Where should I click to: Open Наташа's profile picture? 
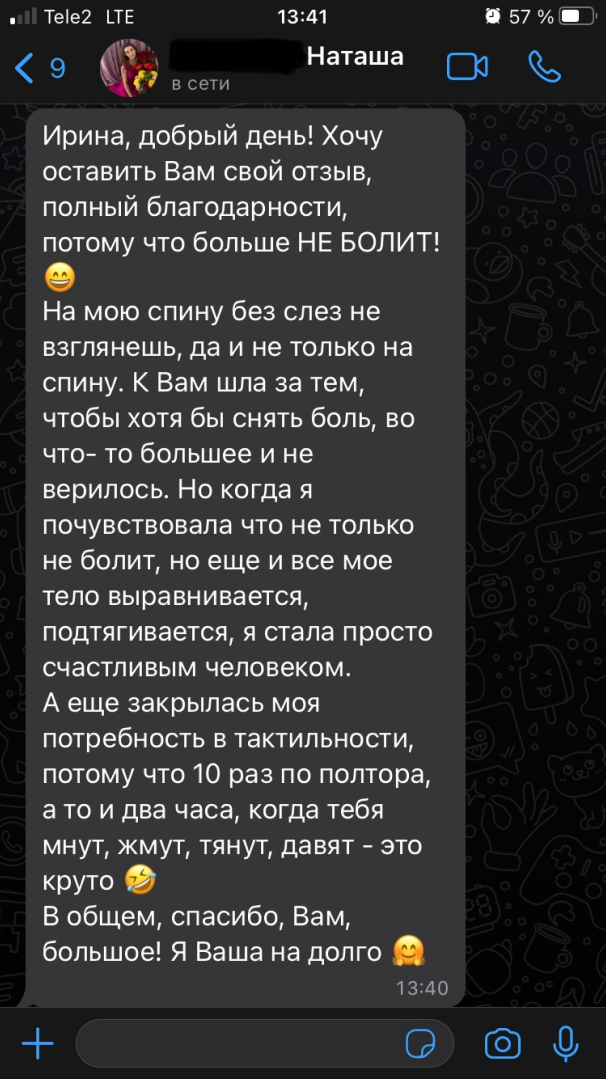pyautogui.click(x=126, y=69)
